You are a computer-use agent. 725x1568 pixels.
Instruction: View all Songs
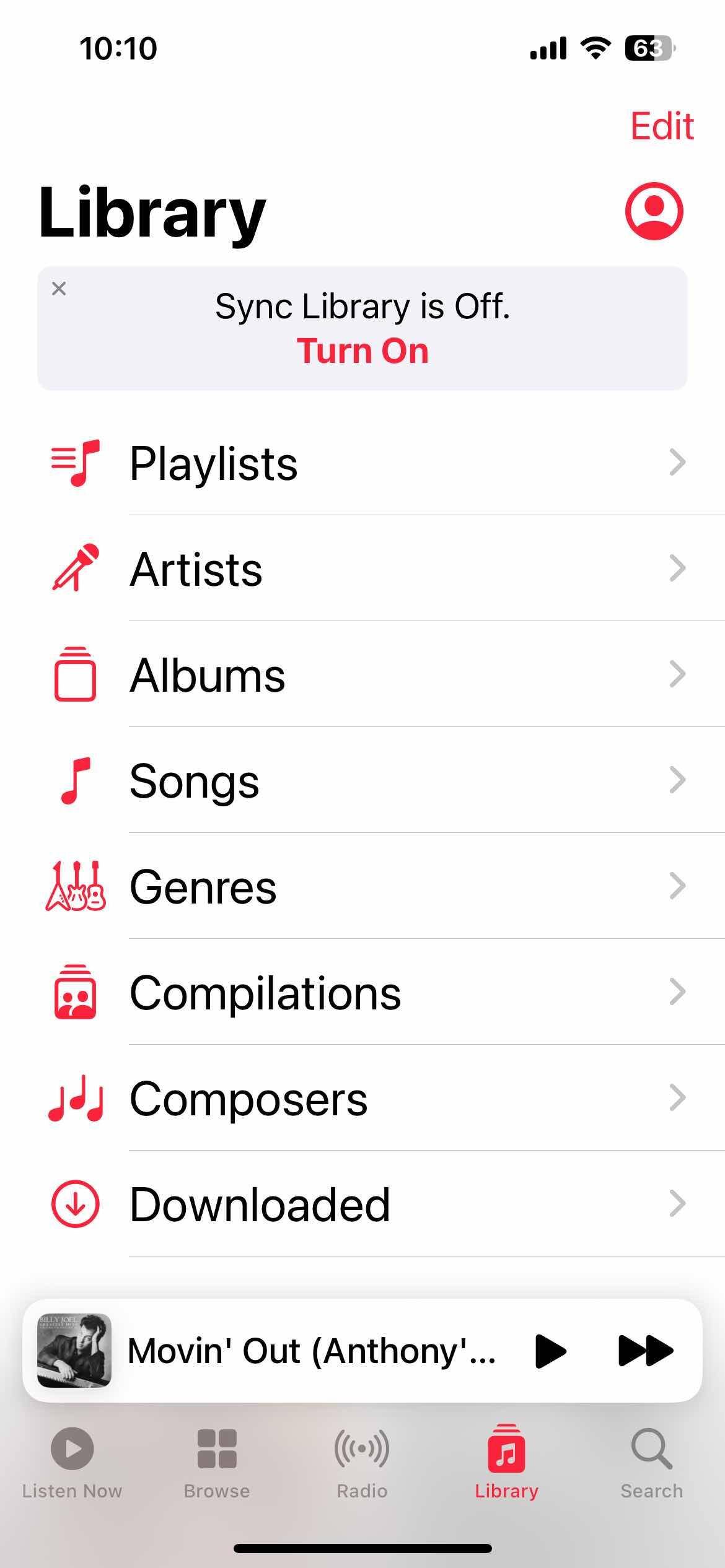coord(362,781)
